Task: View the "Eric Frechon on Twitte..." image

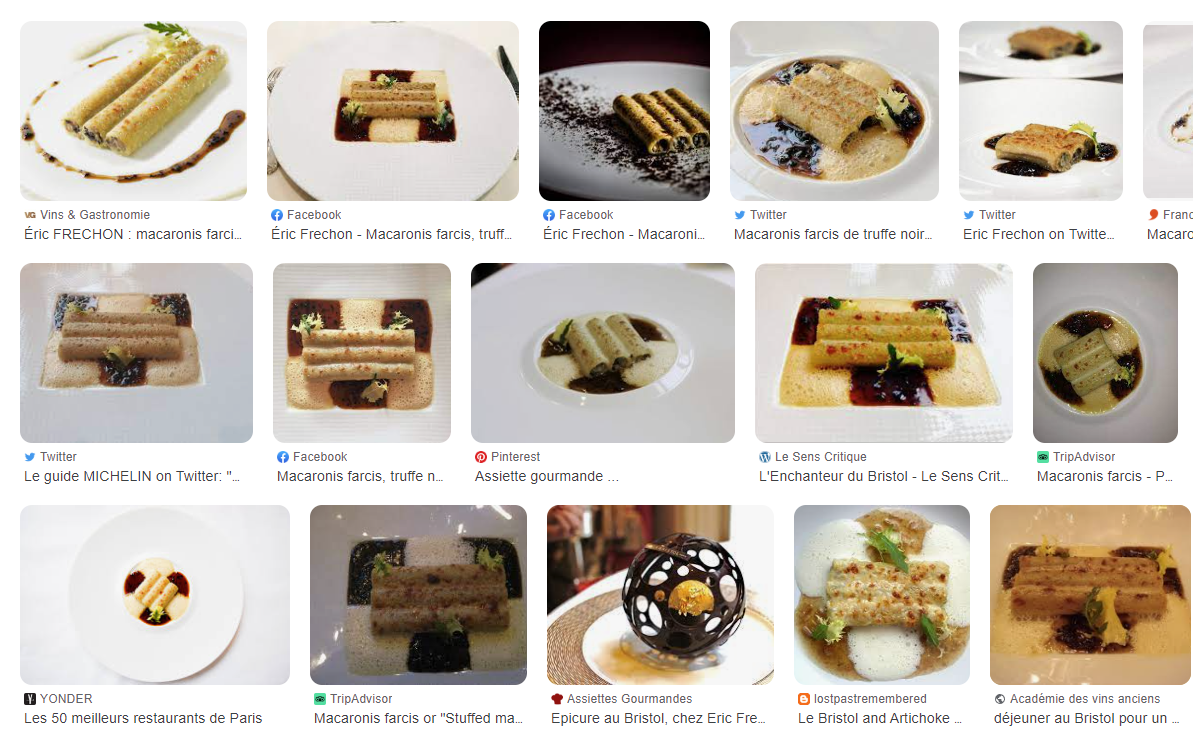Action: click(x=1040, y=111)
